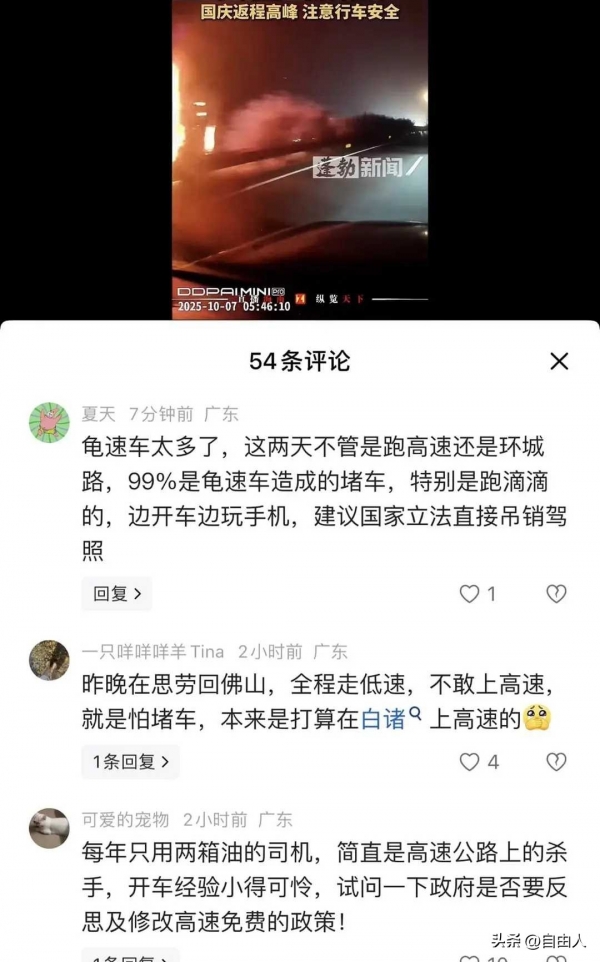Like 一只咩咩咩羊 Tina's comment
Image resolution: width=600 pixels, height=962 pixels.
coord(470,762)
